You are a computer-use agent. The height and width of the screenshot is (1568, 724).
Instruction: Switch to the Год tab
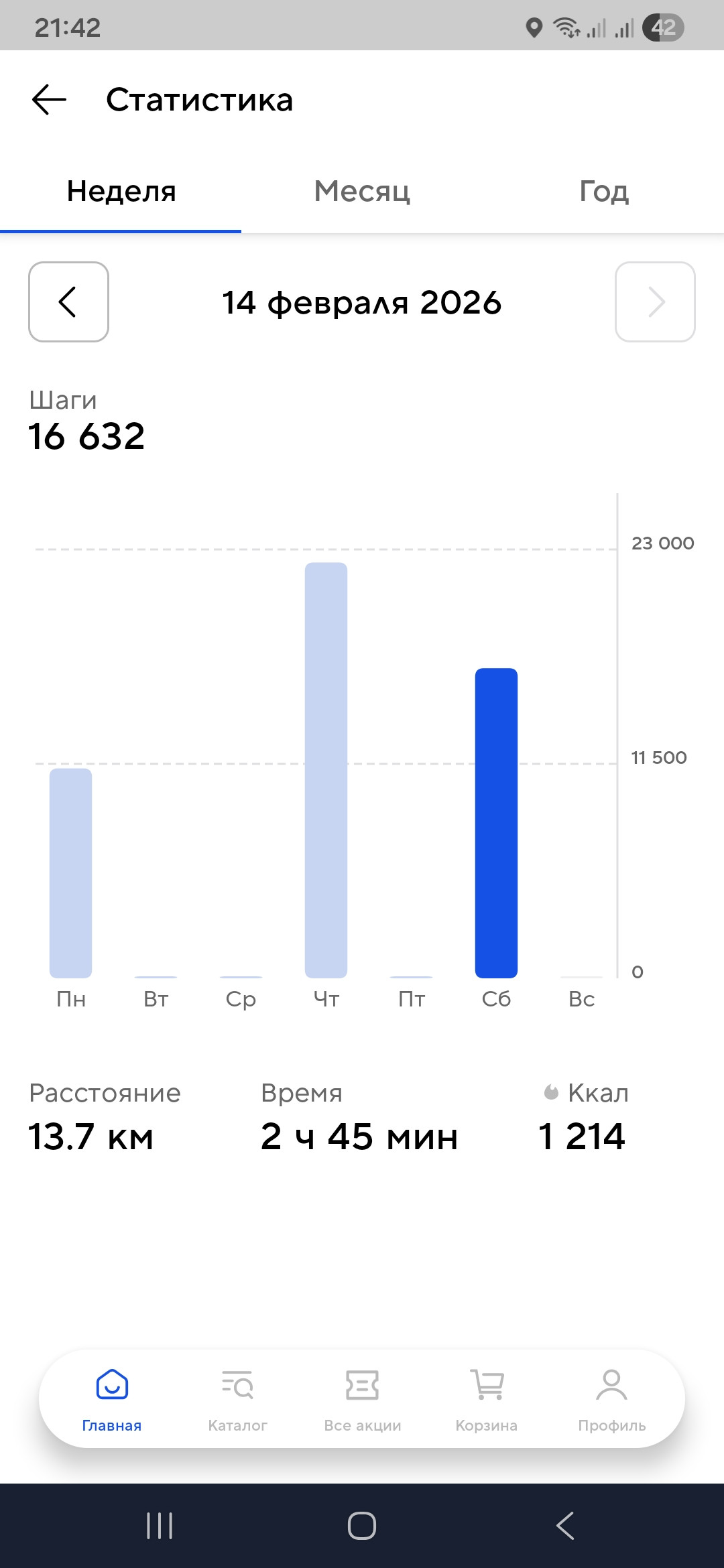tap(603, 192)
